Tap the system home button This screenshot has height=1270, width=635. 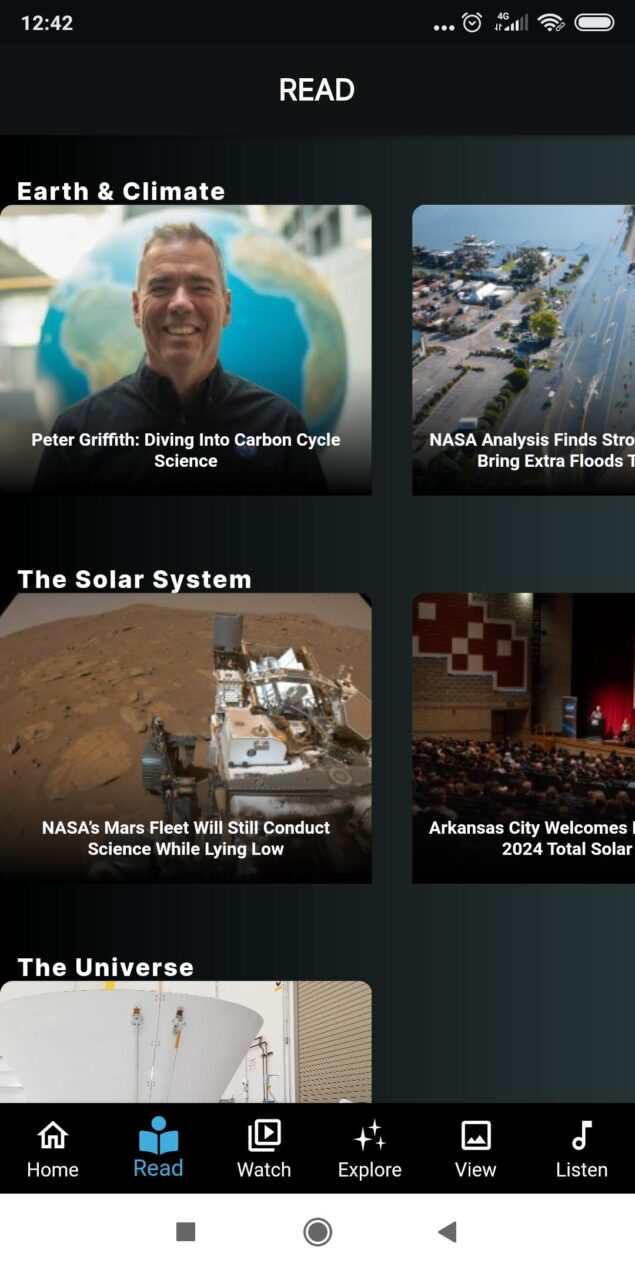coord(318,1232)
